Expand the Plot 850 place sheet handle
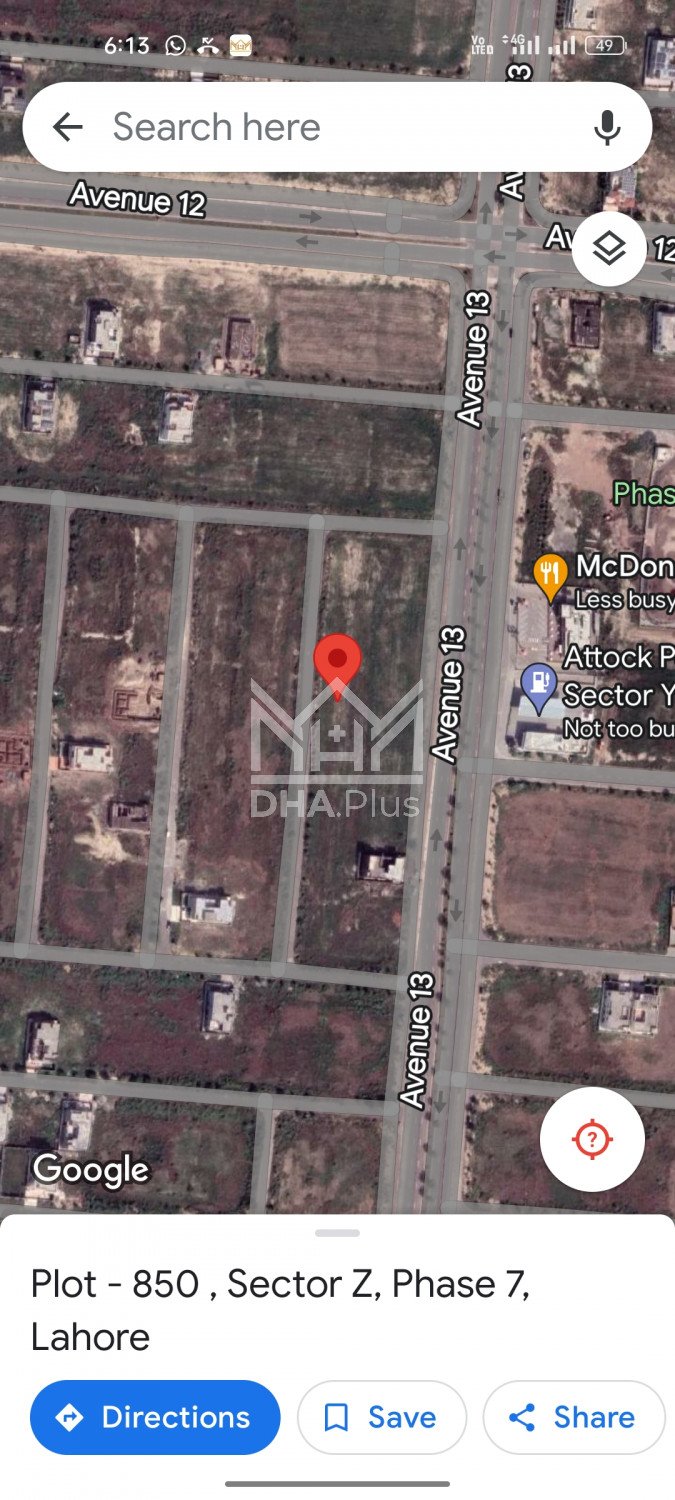 coord(337,1233)
